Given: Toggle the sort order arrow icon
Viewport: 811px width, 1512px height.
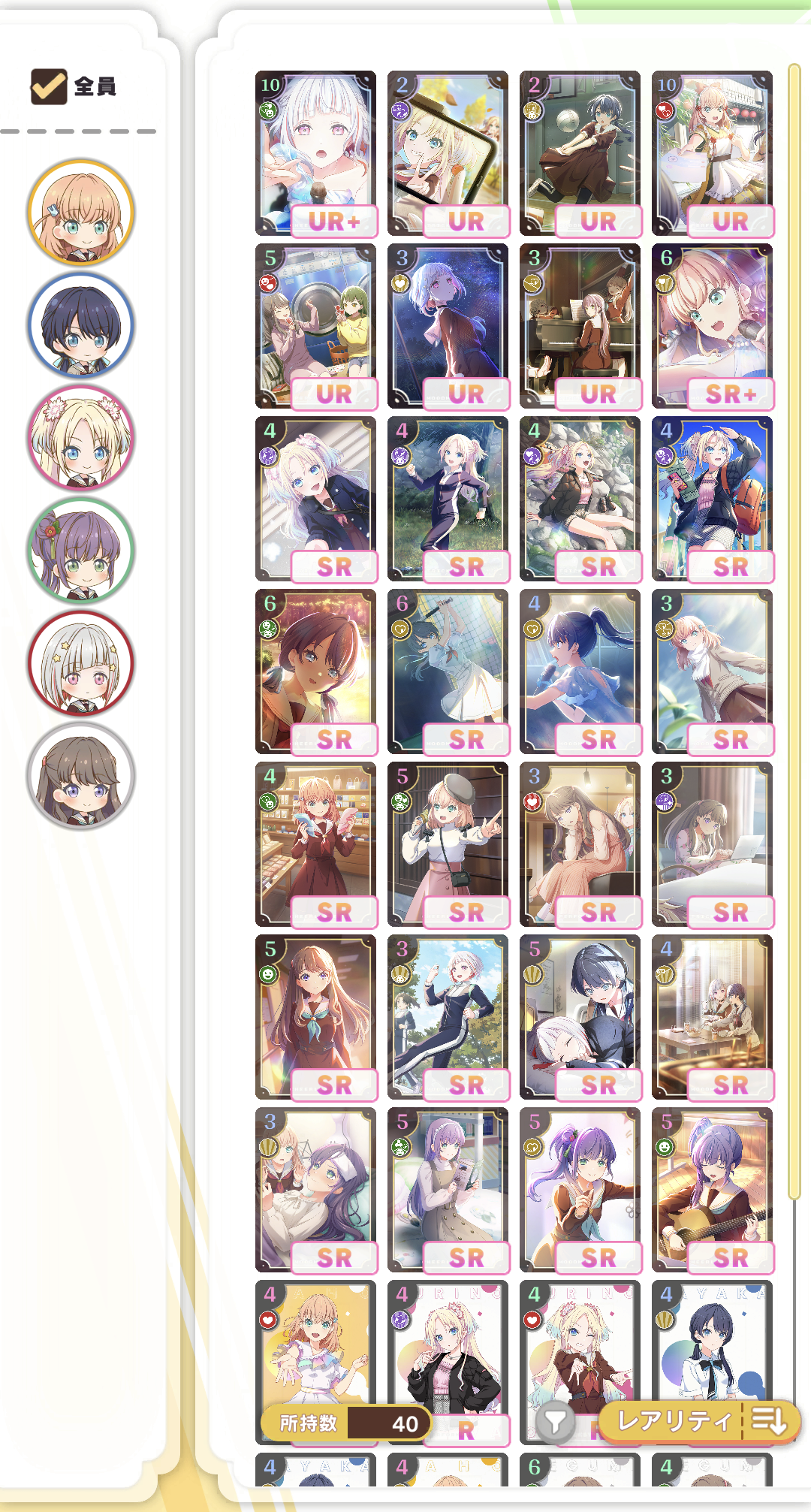Looking at the screenshot, I should point(769,1421).
